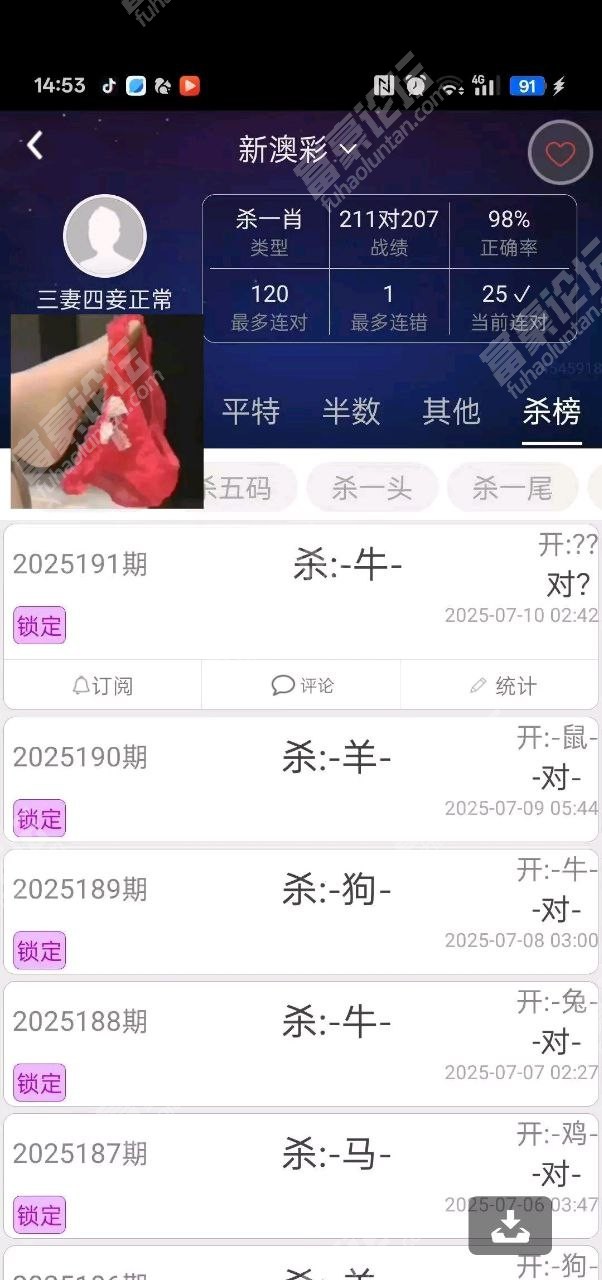This screenshot has width=602, height=1280.
Task: Favorite this user with the heart icon
Action: tap(560, 153)
